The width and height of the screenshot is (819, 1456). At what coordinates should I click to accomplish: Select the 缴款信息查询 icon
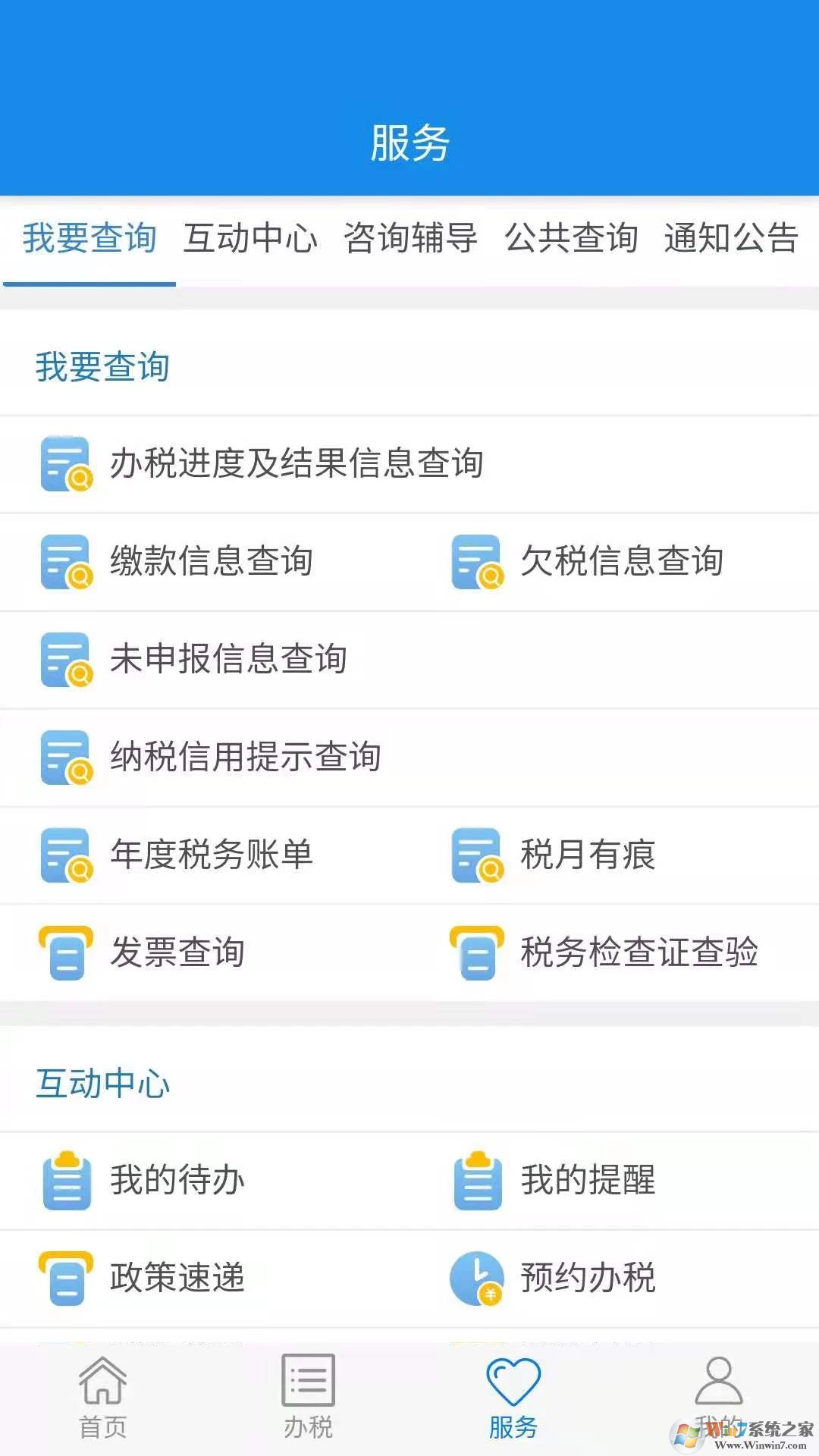click(x=64, y=563)
